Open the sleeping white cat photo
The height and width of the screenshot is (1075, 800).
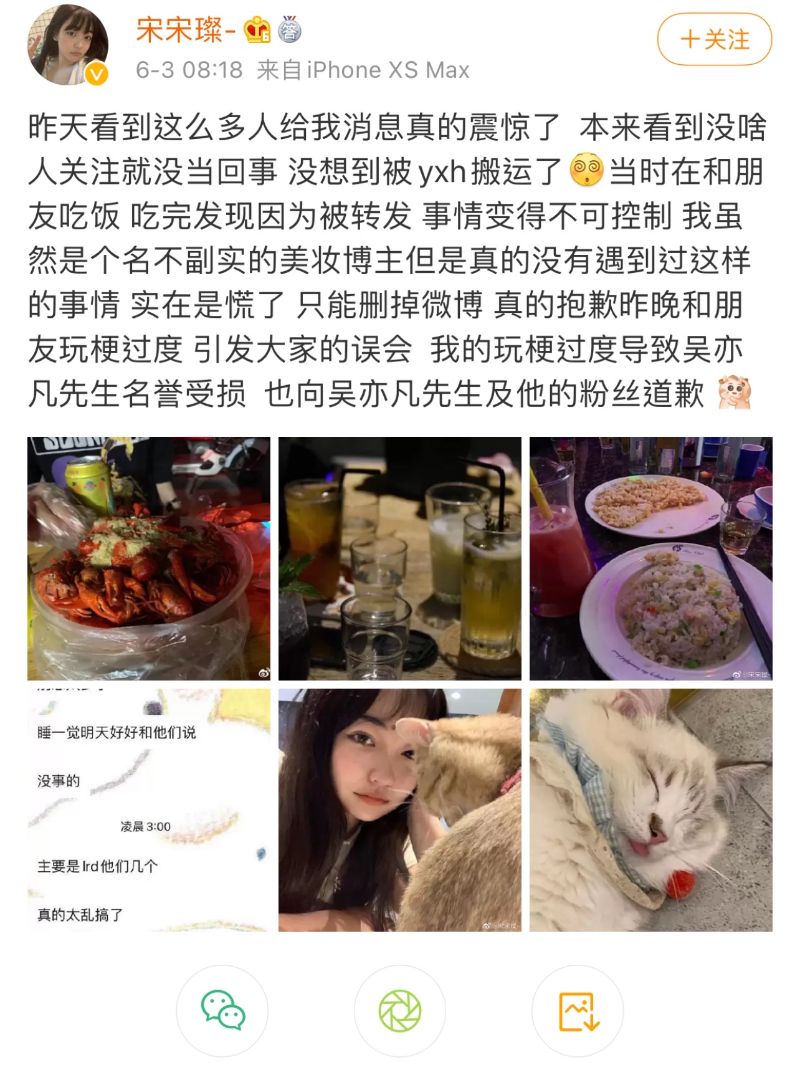(651, 809)
